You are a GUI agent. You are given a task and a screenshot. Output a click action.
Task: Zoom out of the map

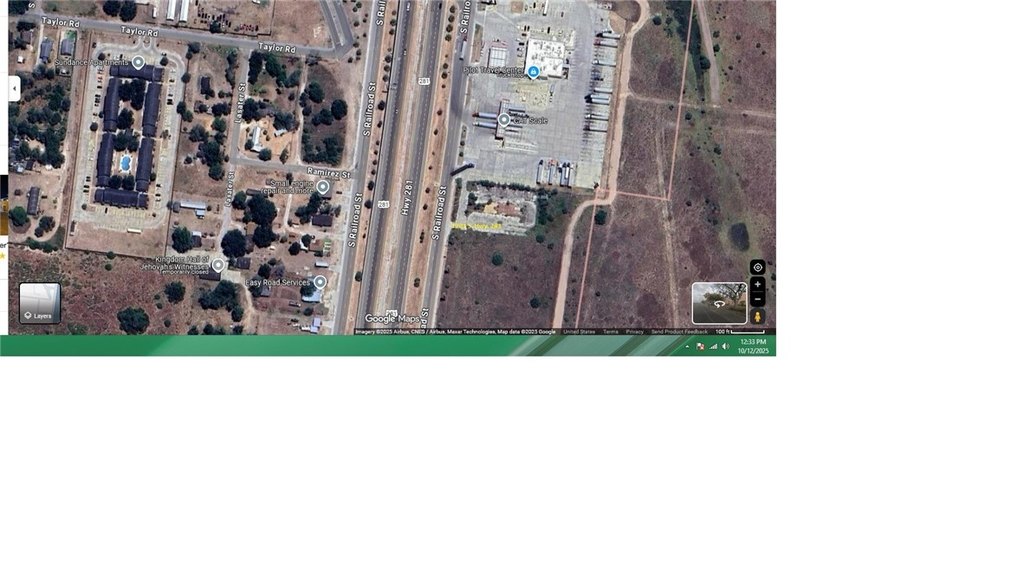pos(757,299)
